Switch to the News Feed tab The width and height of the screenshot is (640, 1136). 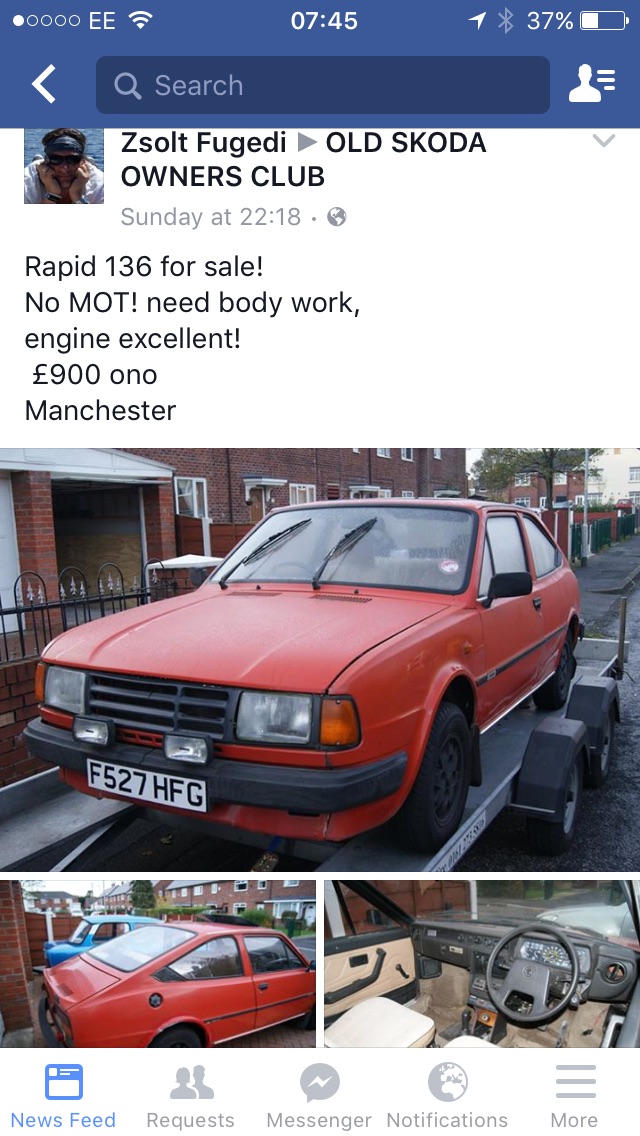pos(63,1095)
